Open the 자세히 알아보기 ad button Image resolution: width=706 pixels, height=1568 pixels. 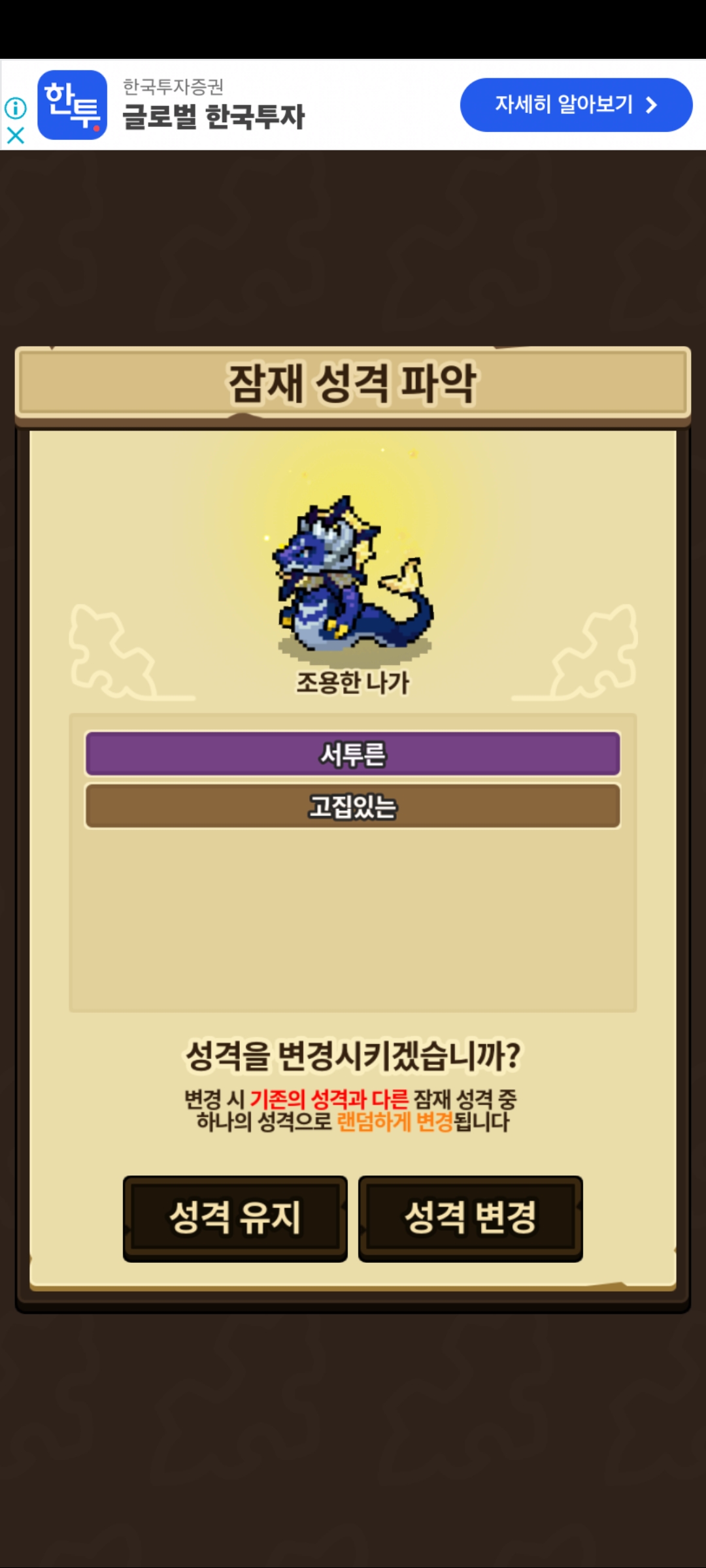tap(576, 105)
